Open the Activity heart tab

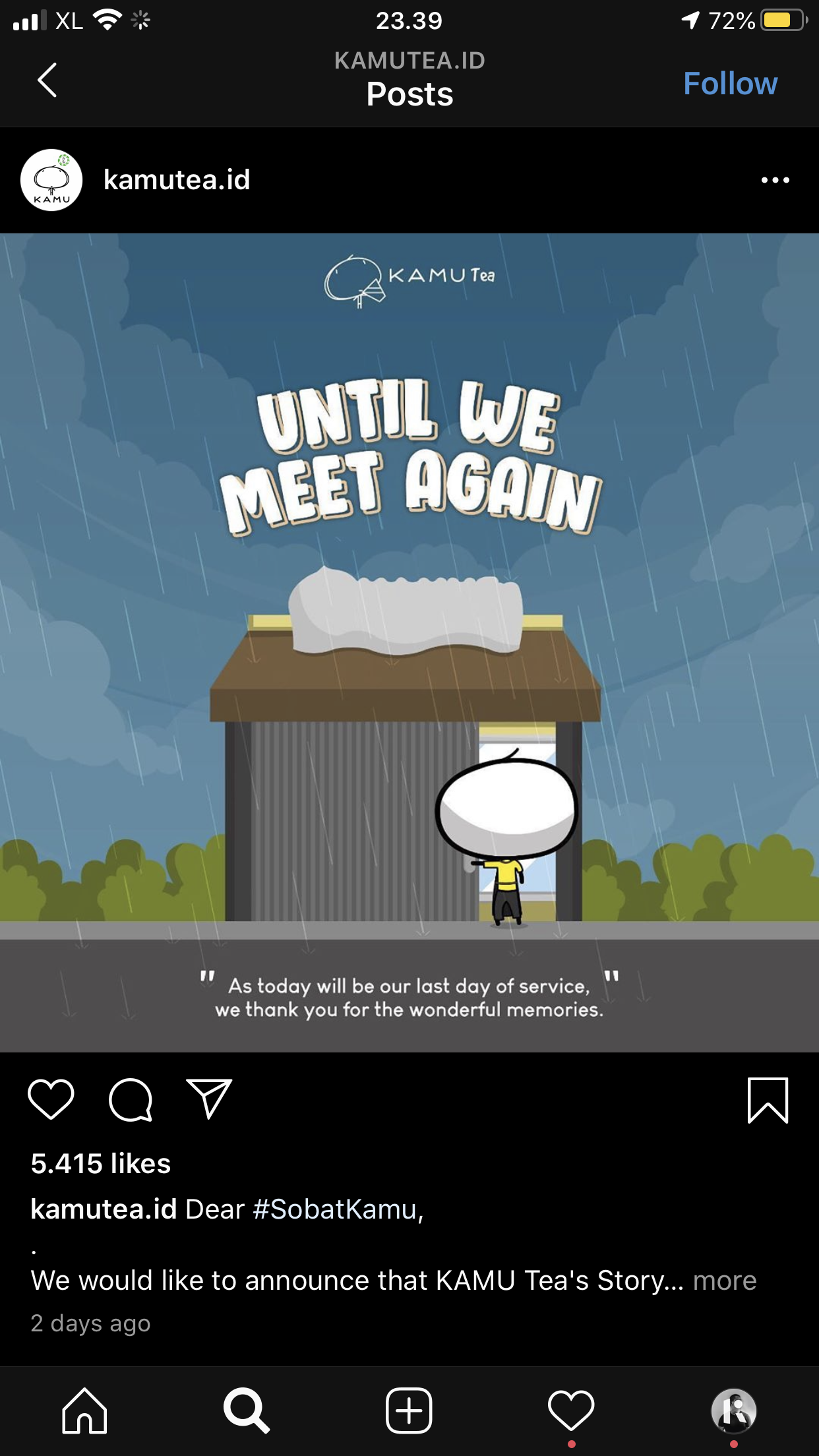click(571, 1411)
